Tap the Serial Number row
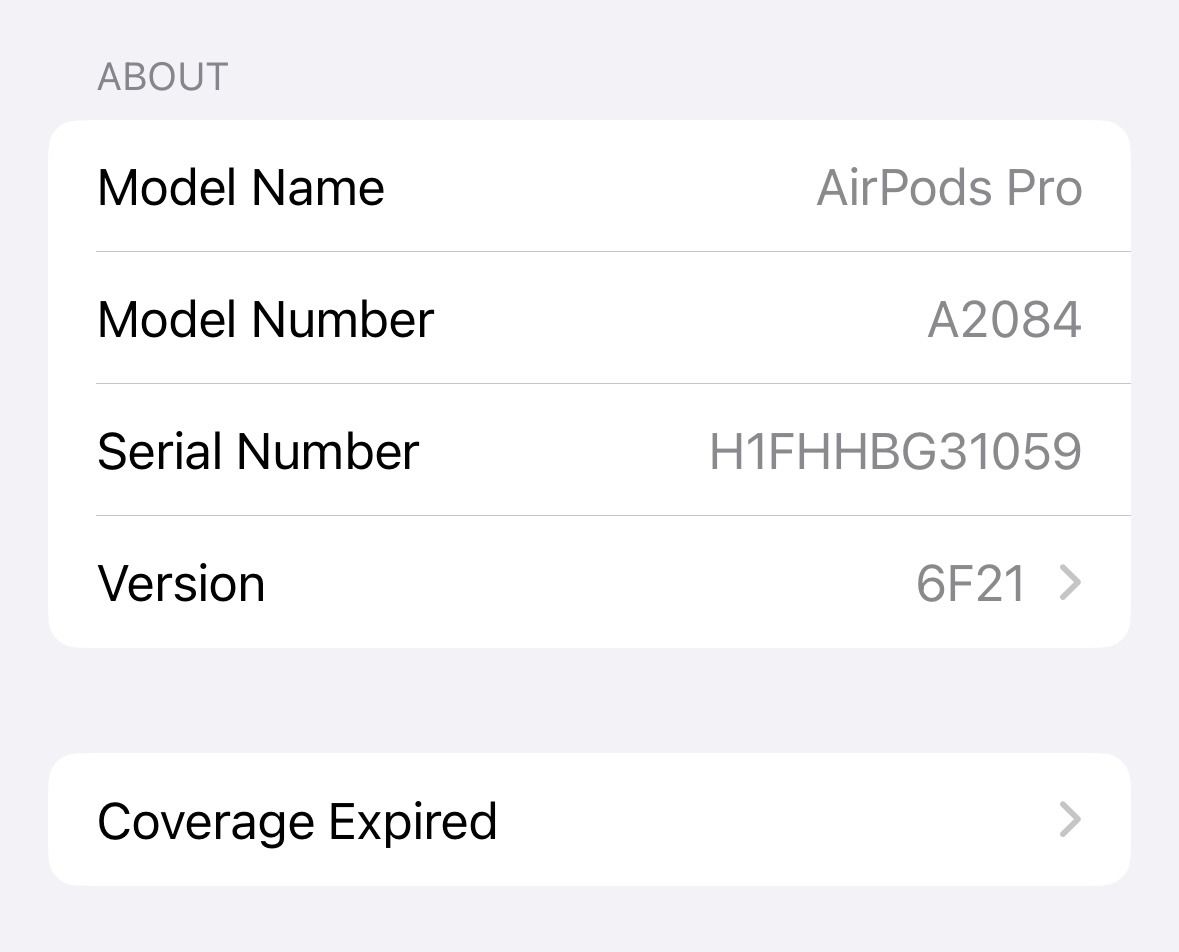The width and height of the screenshot is (1179, 952). 589,451
